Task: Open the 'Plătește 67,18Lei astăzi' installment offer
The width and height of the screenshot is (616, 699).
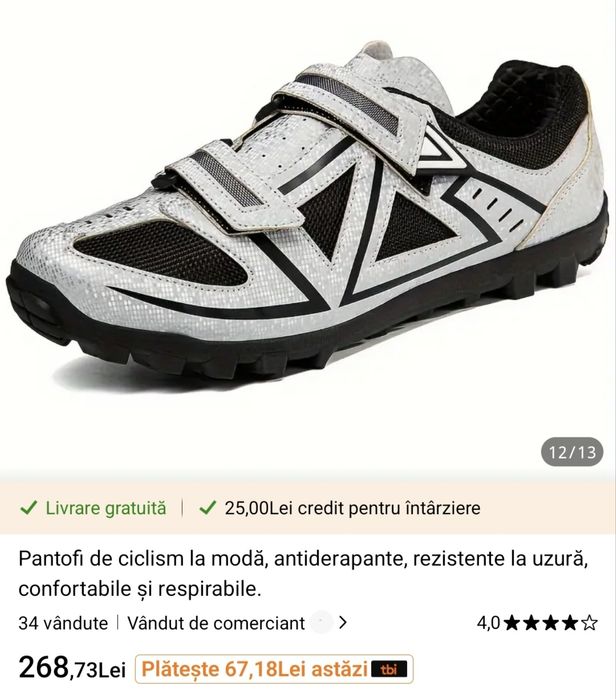Action: coord(274,669)
